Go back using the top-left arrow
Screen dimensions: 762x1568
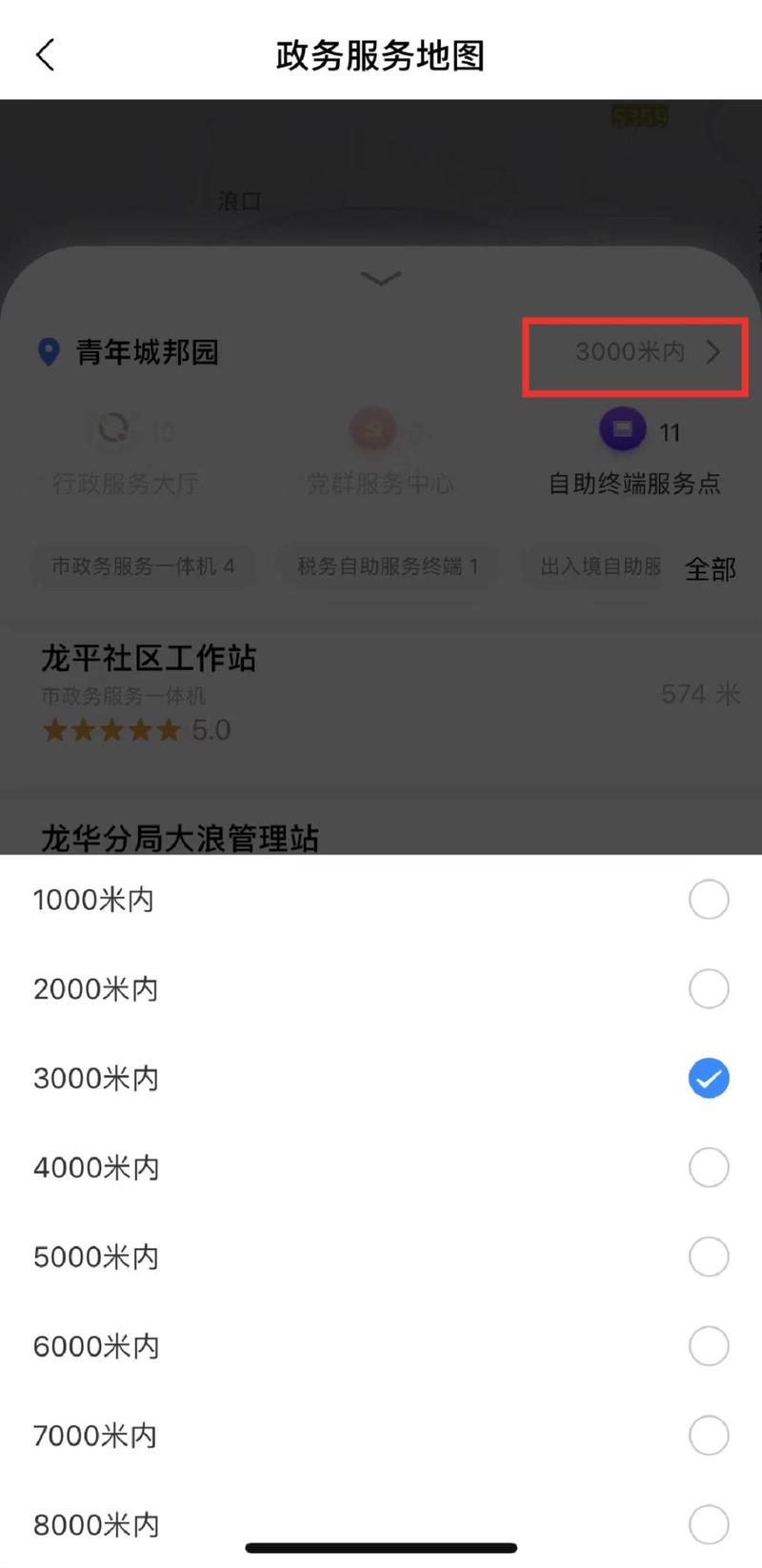[x=45, y=55]
